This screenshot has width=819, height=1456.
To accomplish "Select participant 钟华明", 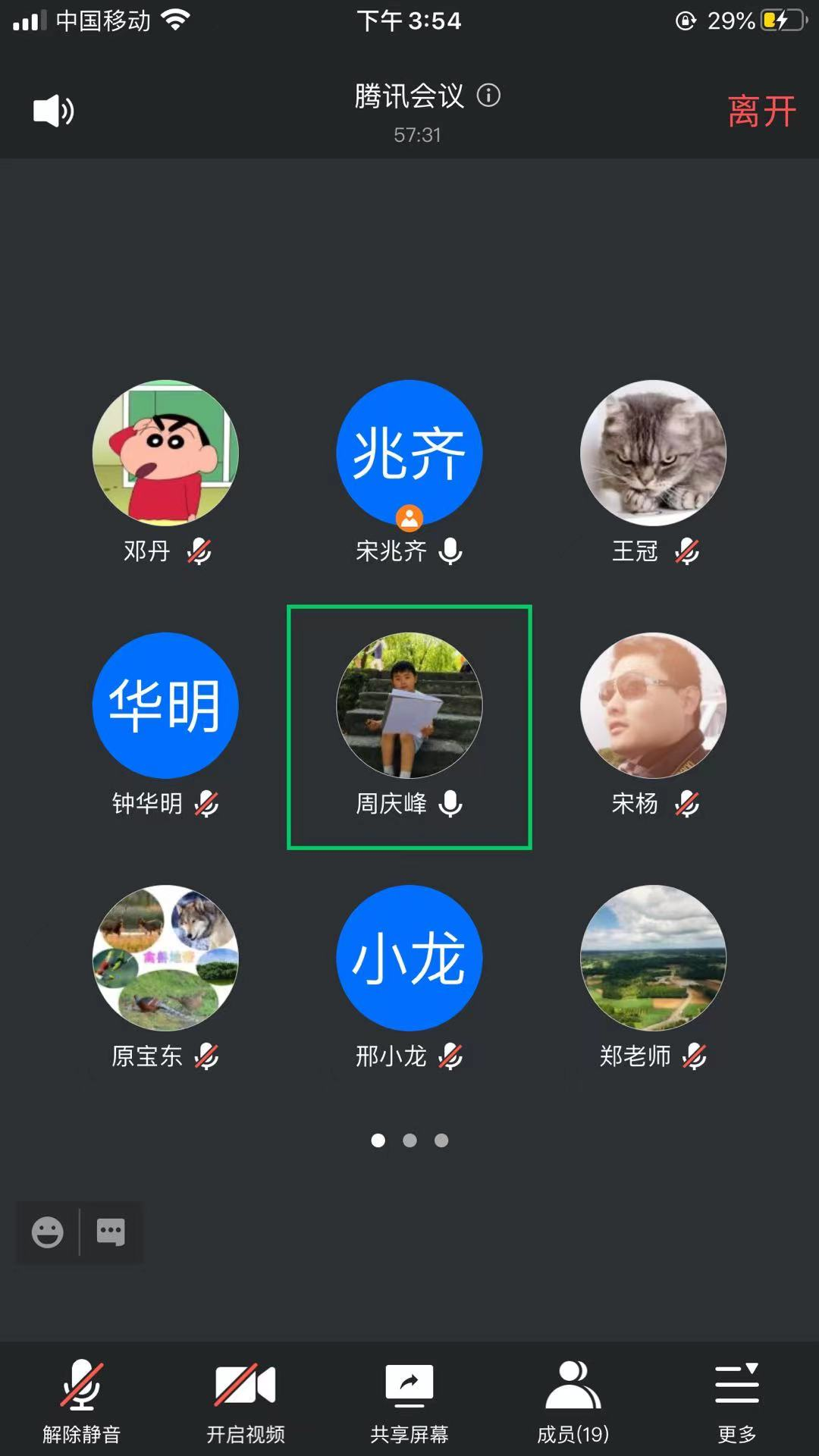I will 165,705.
